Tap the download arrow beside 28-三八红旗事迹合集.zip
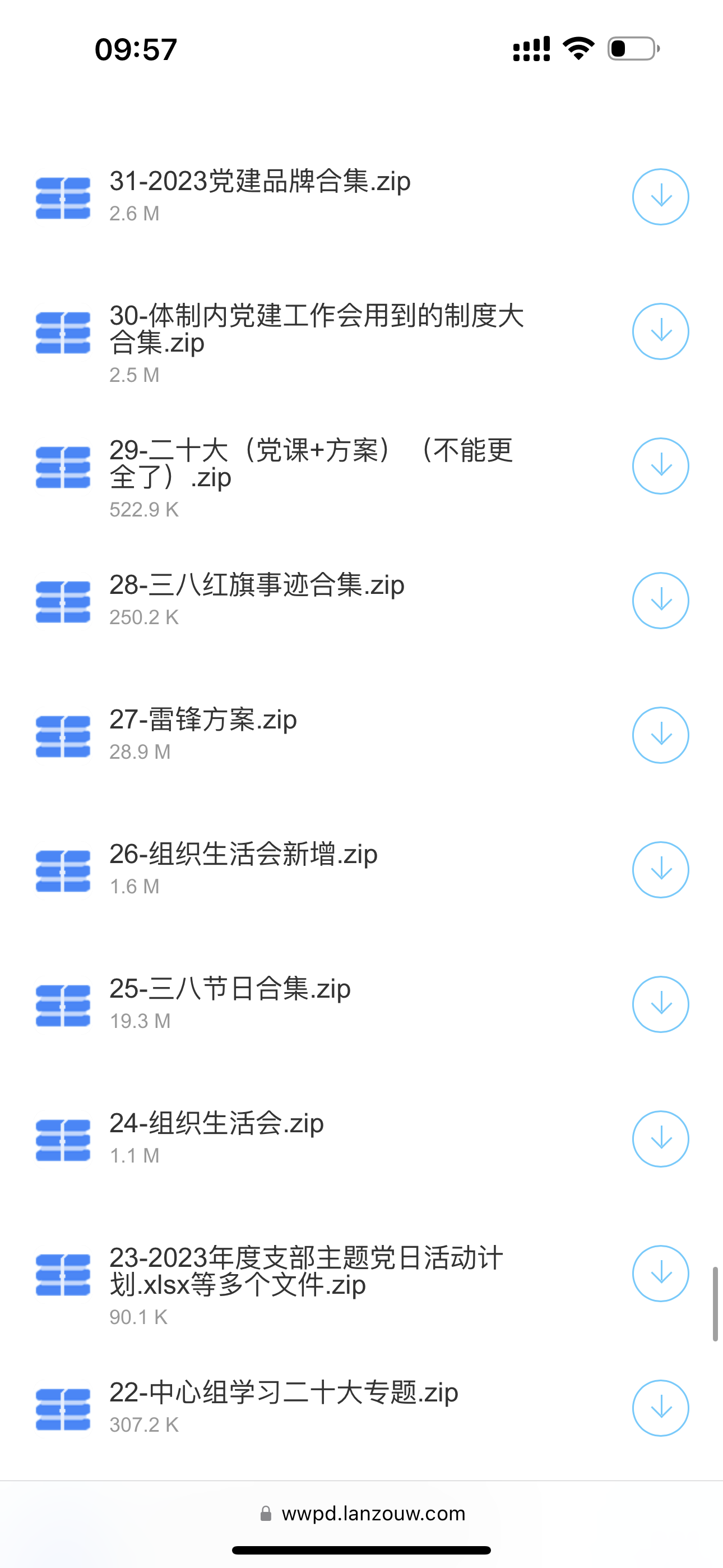This screenshot has width=723, height=1568. click(x=660, y=600)
